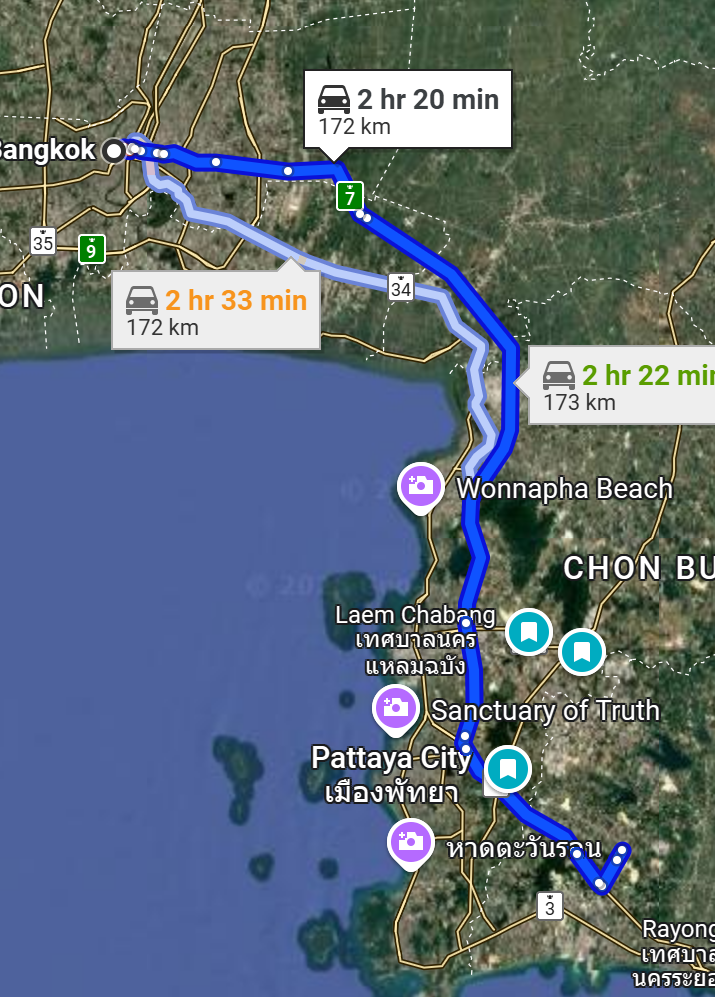Select the 2 hr 20 min route
Screen dimensions: 715x997
click(408, 110)
